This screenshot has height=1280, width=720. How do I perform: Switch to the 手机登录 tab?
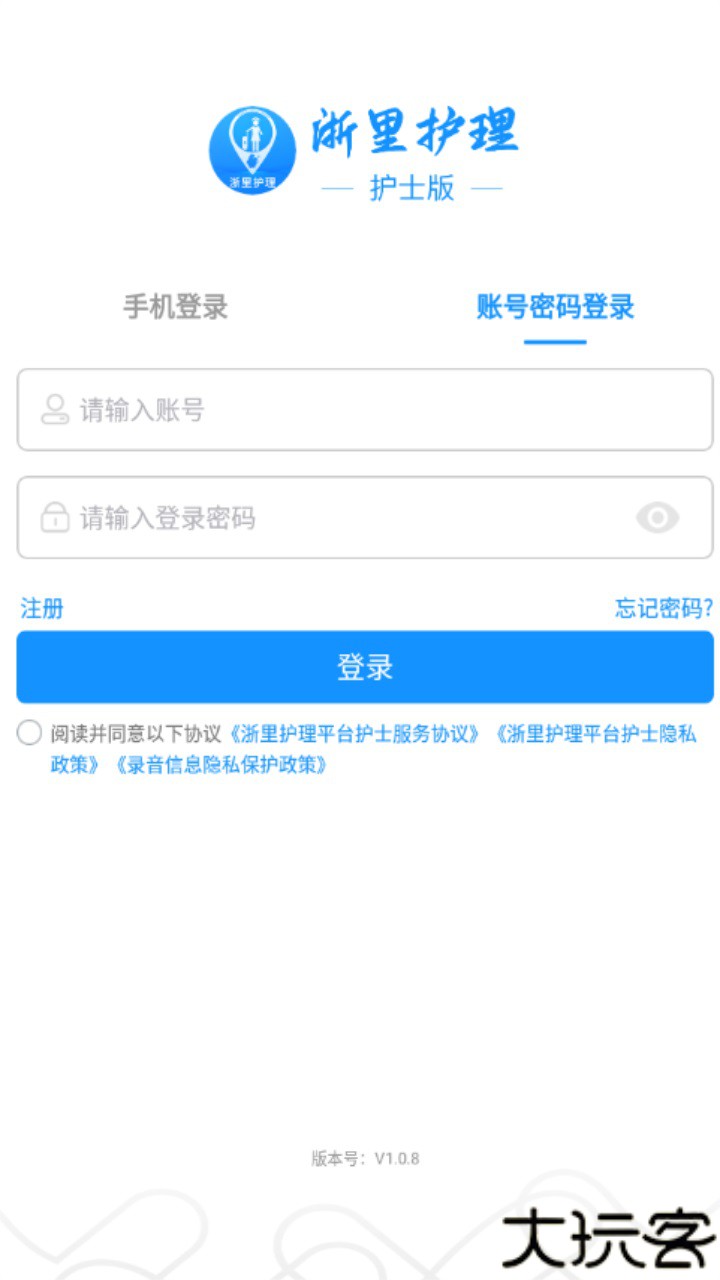click(x=176, y=307)
